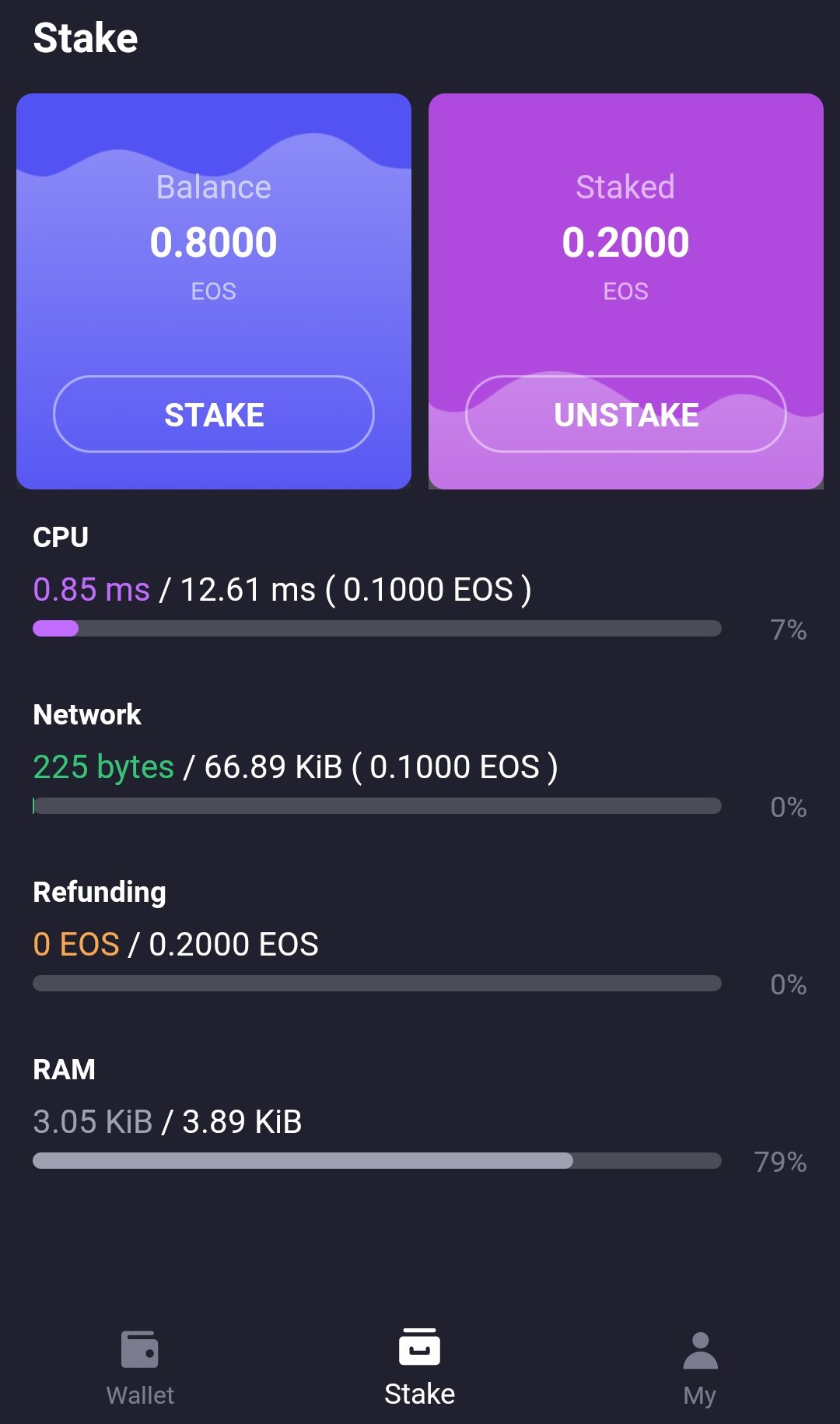This screenshot has width=840, height=1424.
Task: Tap the STAKE button under Balance
Action: 214,414
